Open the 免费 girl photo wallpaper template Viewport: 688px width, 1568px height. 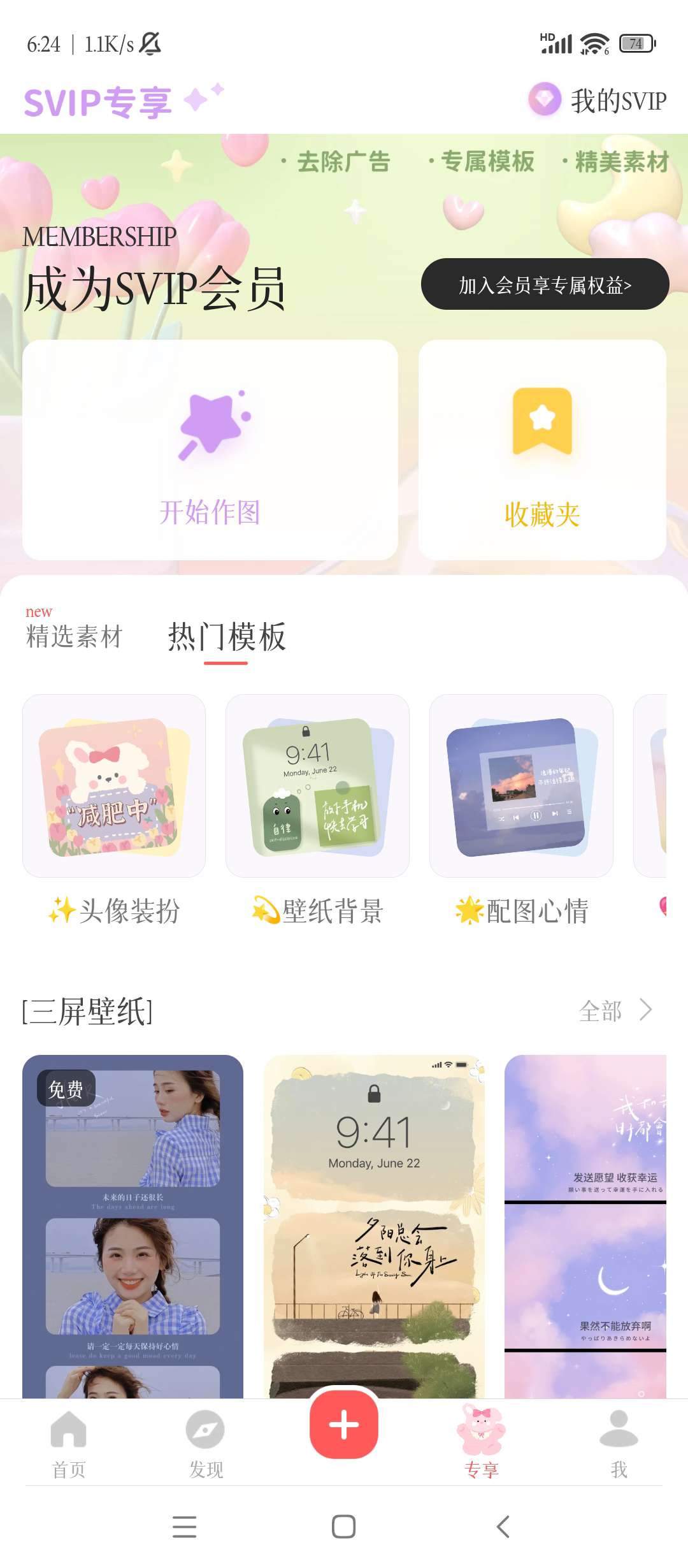coord(133,1226)
